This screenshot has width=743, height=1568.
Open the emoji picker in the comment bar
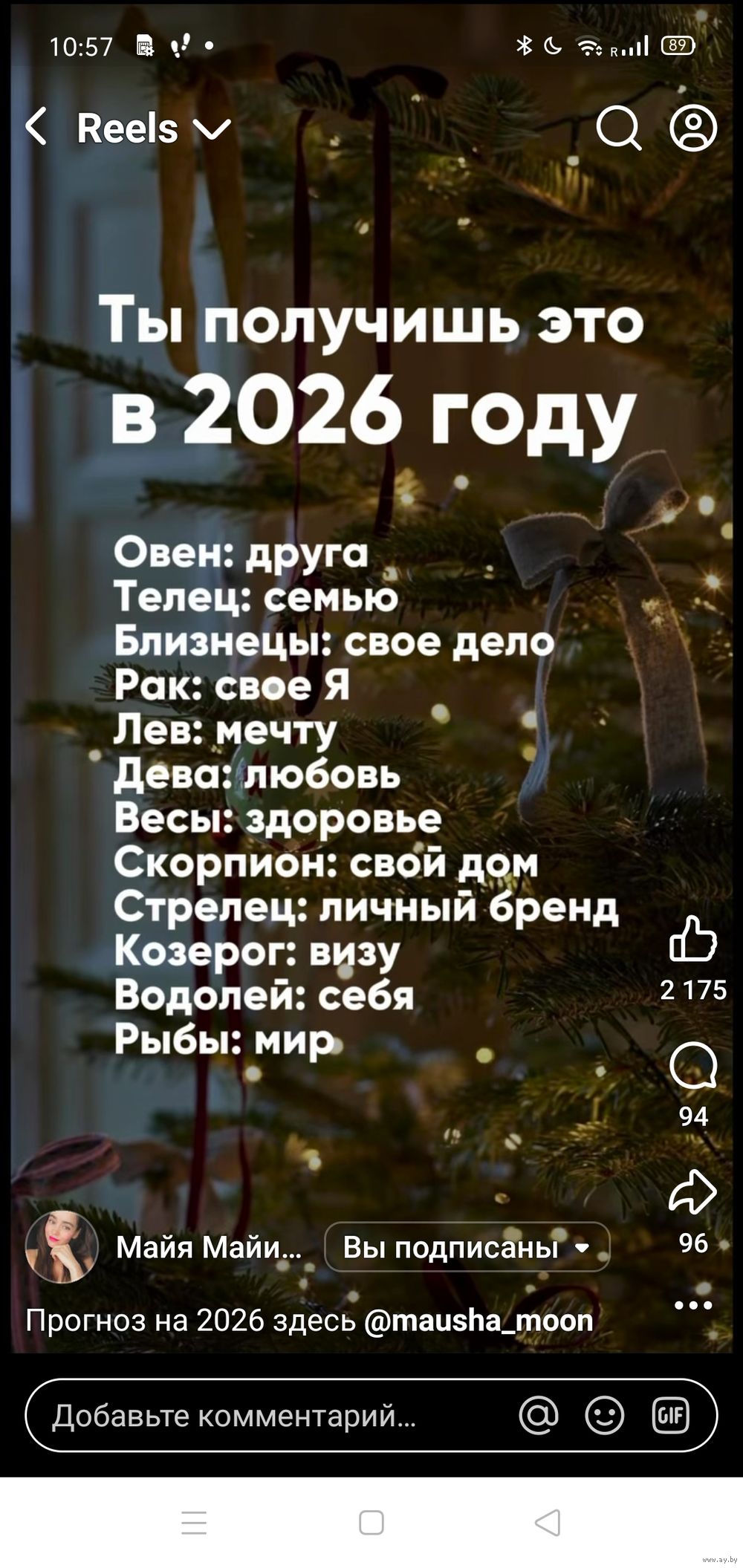[x=605, y=1416]
